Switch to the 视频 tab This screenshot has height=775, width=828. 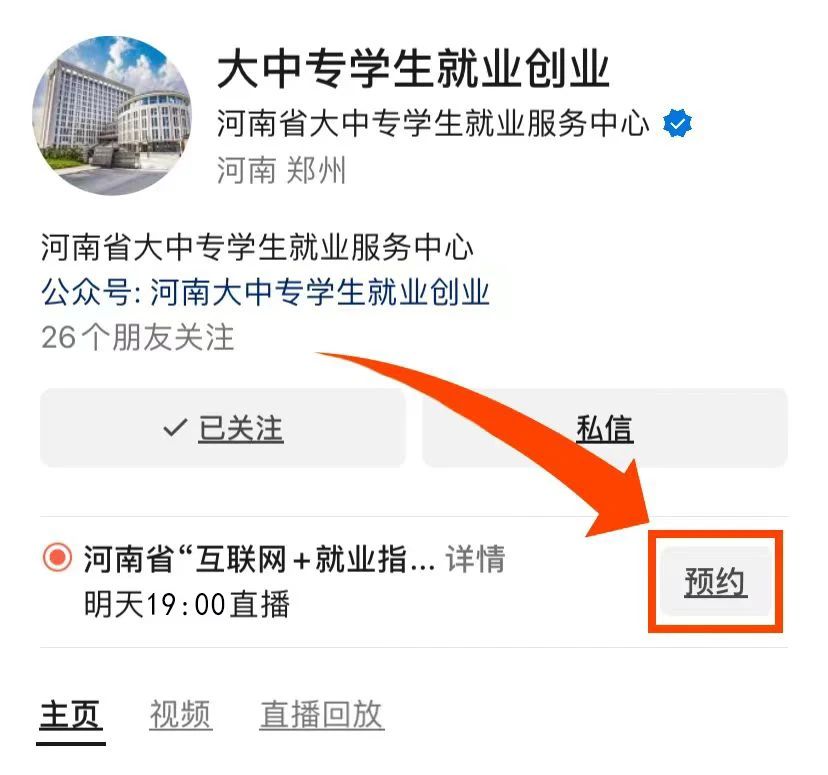pyautogui.click(x=180, y=714)
